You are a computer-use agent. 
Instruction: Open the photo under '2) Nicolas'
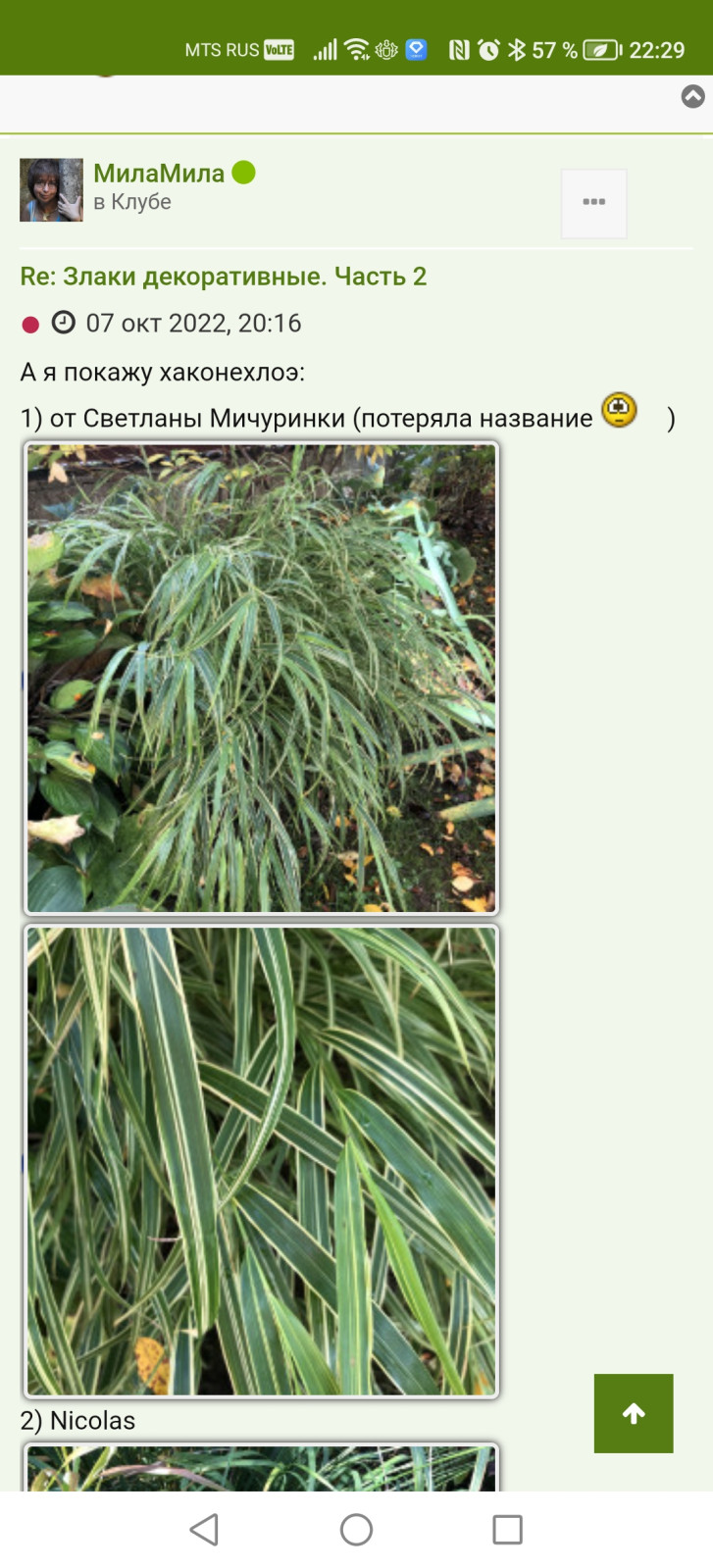262,1467
